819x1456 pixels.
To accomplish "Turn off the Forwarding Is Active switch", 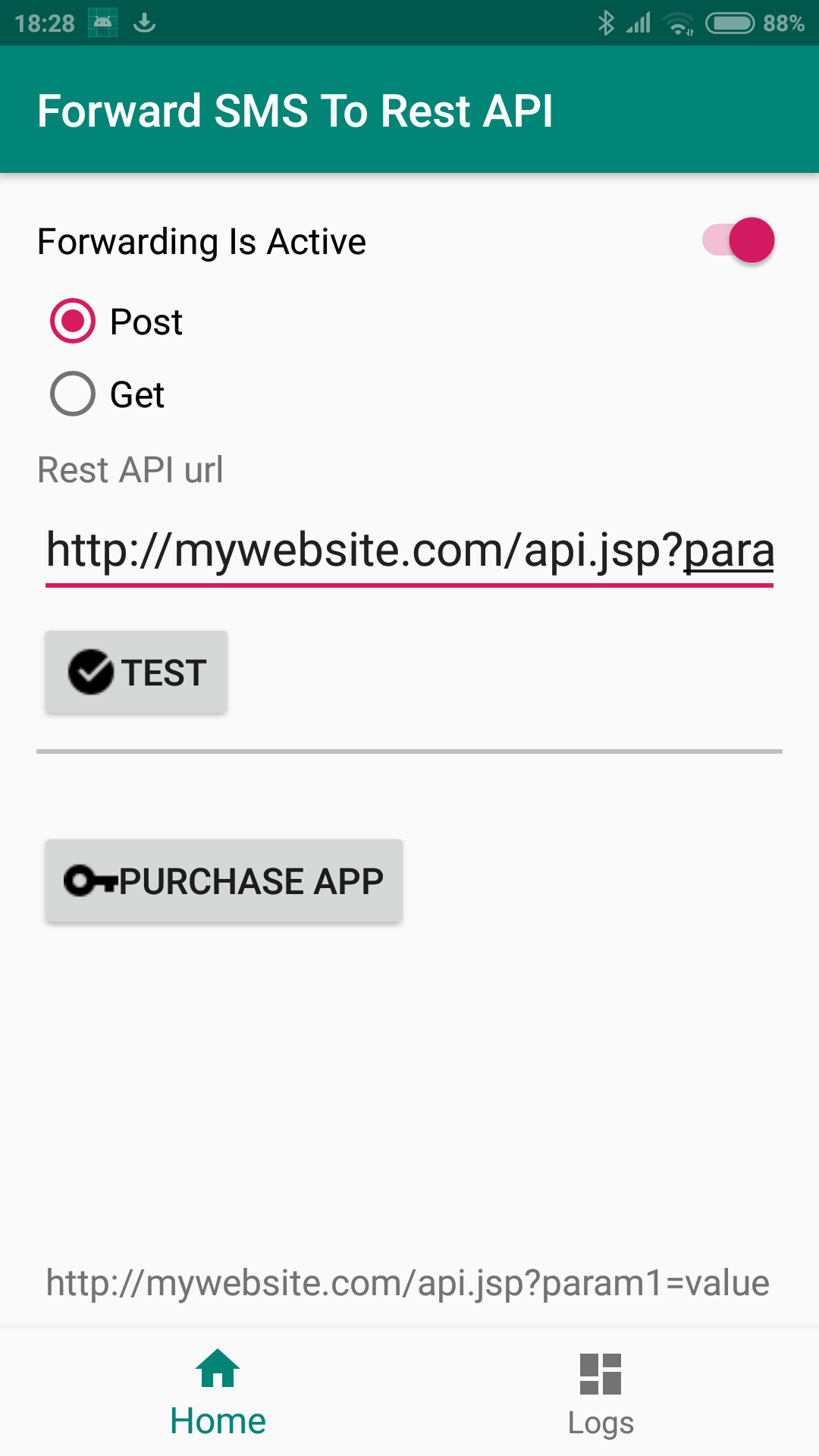I will (x=738, y=240).
